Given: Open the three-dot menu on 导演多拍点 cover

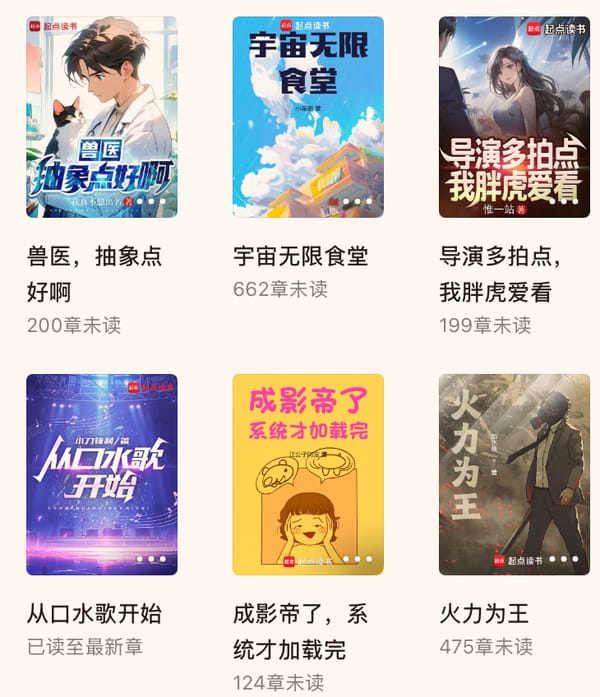Looking at the screenshot, I should point(564,201).
